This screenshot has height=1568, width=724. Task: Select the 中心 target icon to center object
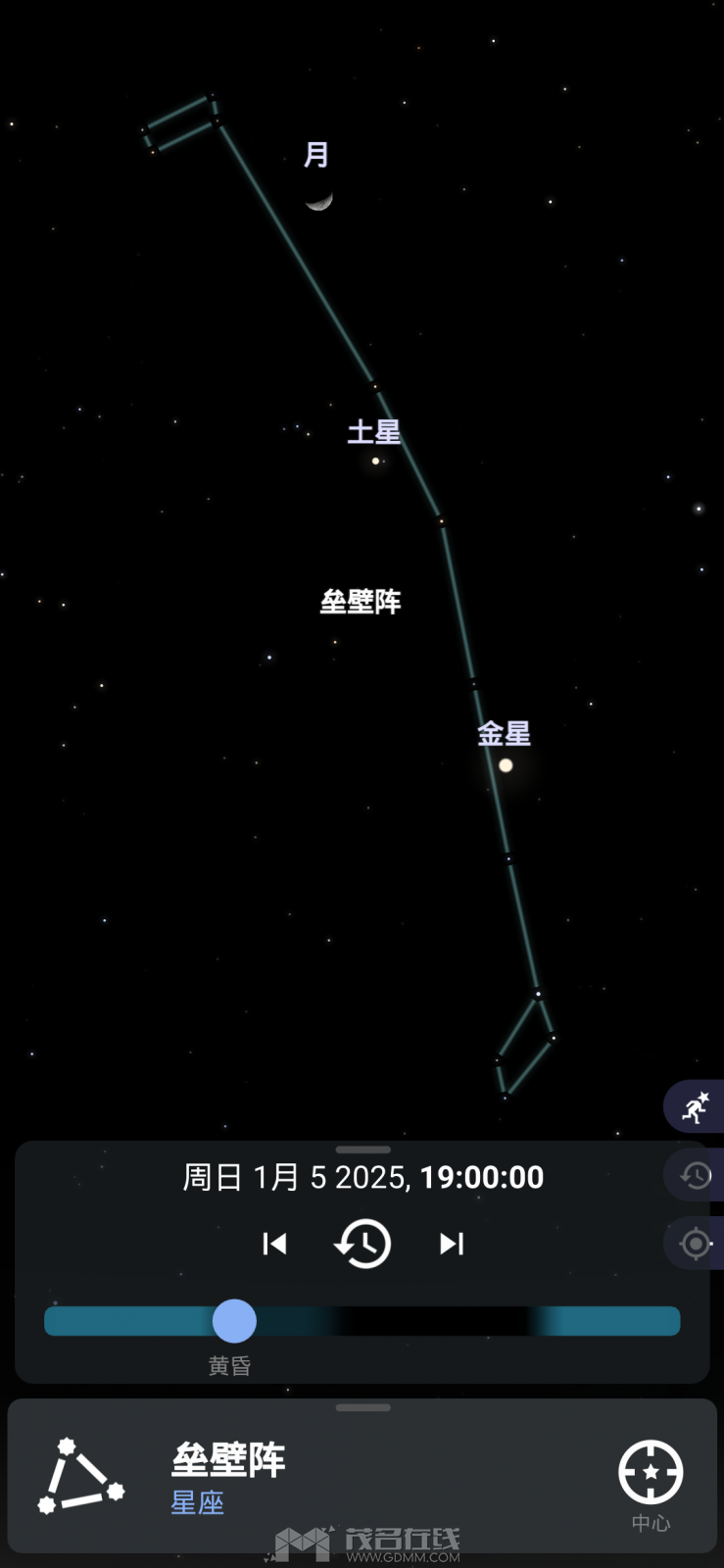pyautogui.click(x=651, y=1472)
